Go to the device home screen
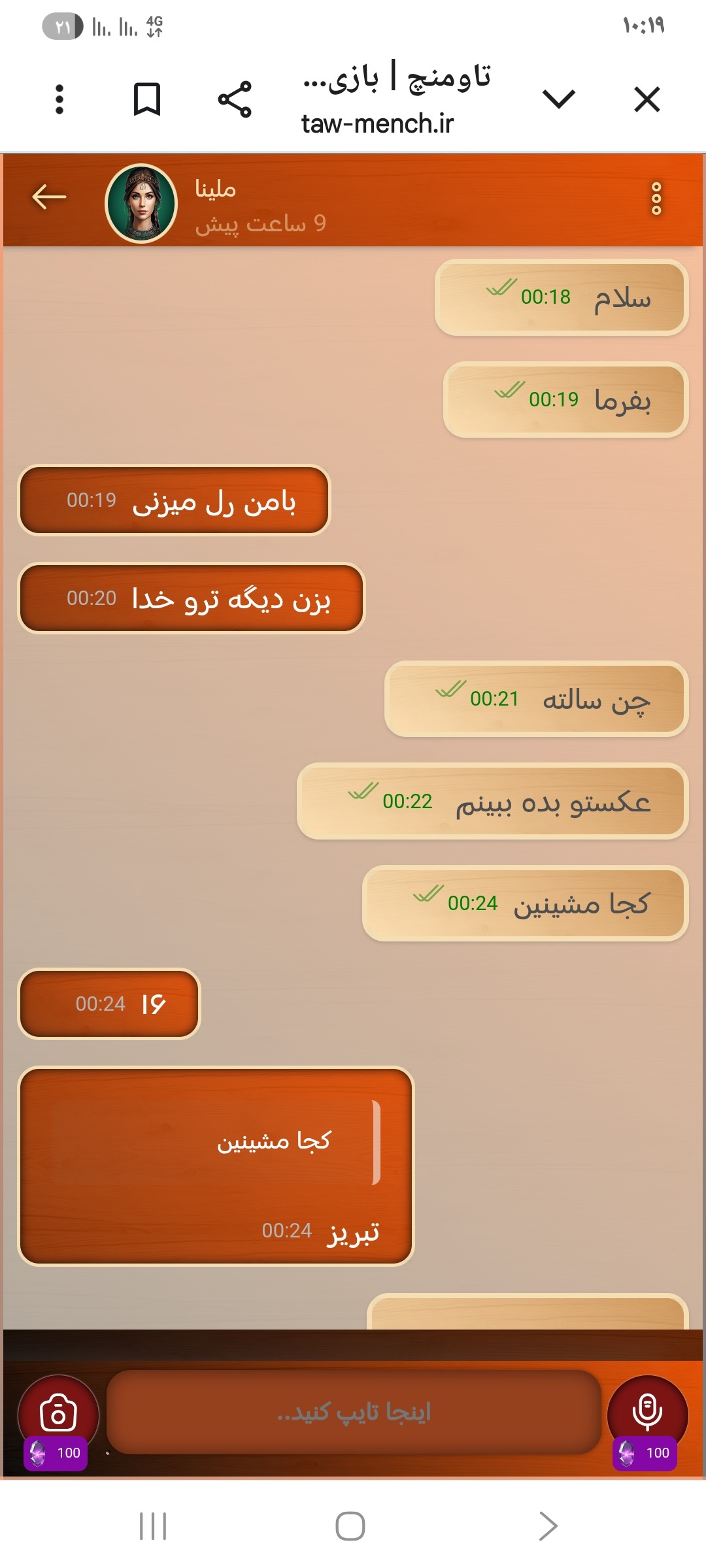This screenshot has width=706, height=1568. [350, 1526]
